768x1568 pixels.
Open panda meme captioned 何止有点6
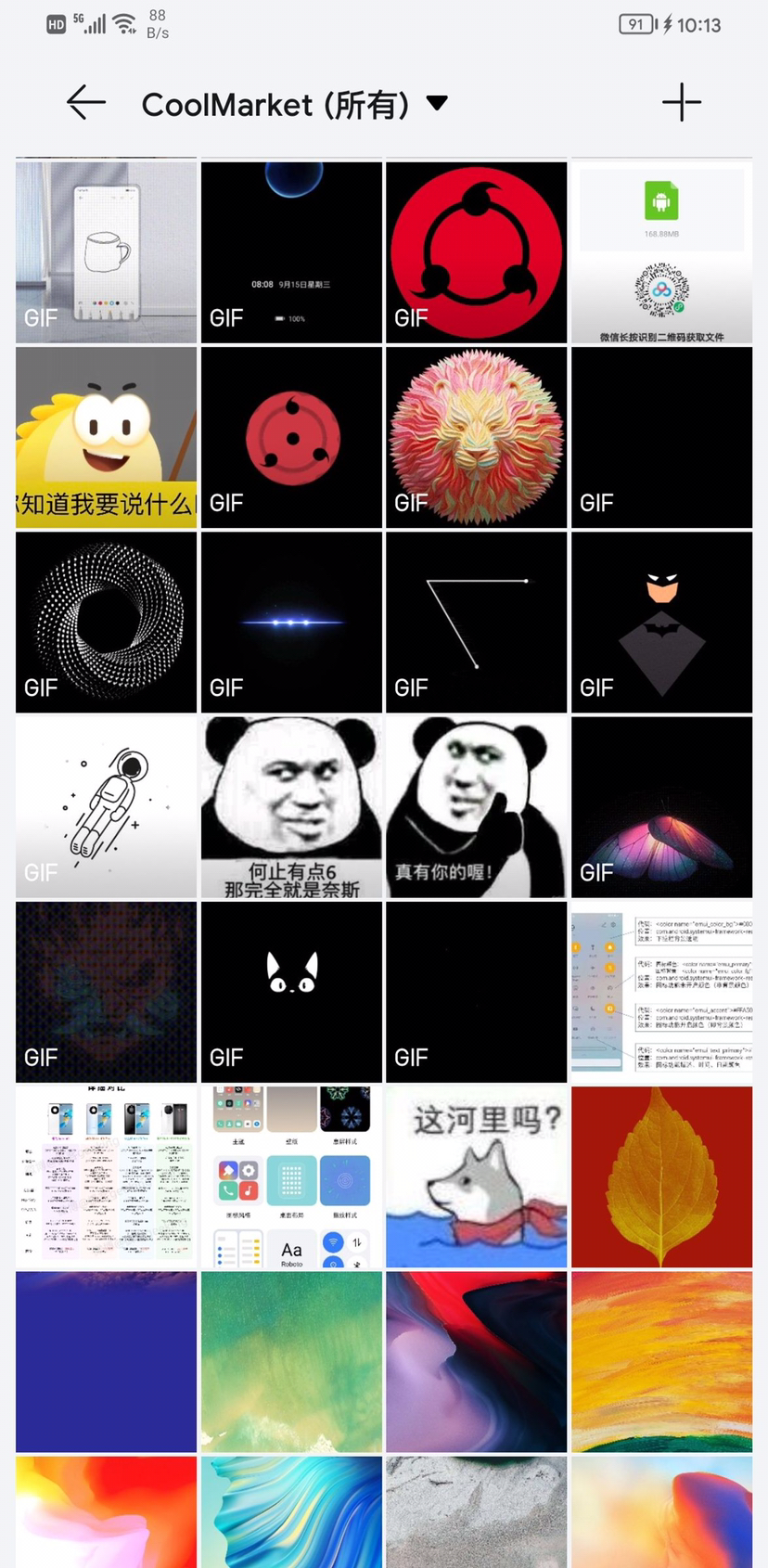291,807
